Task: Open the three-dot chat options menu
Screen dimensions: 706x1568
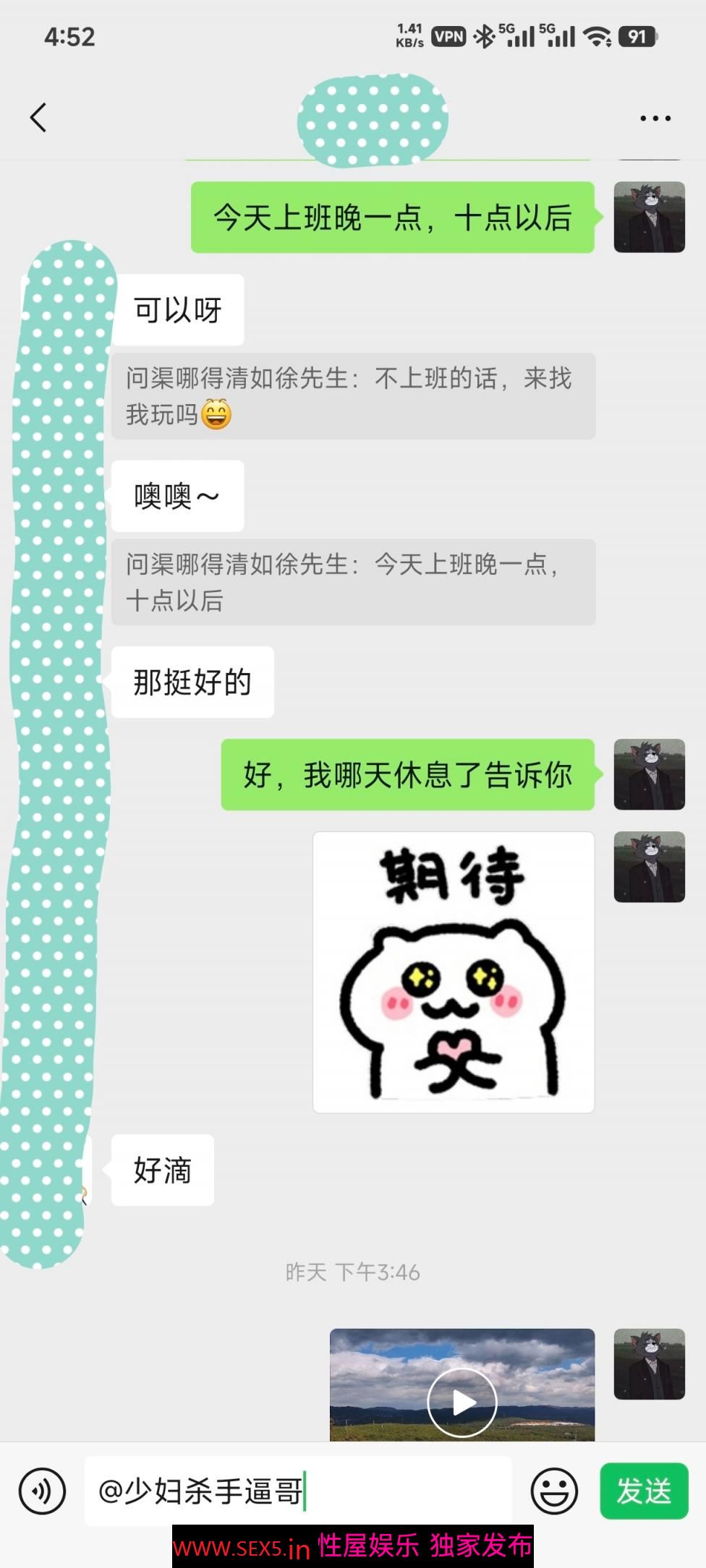Action: pos(655,118)
